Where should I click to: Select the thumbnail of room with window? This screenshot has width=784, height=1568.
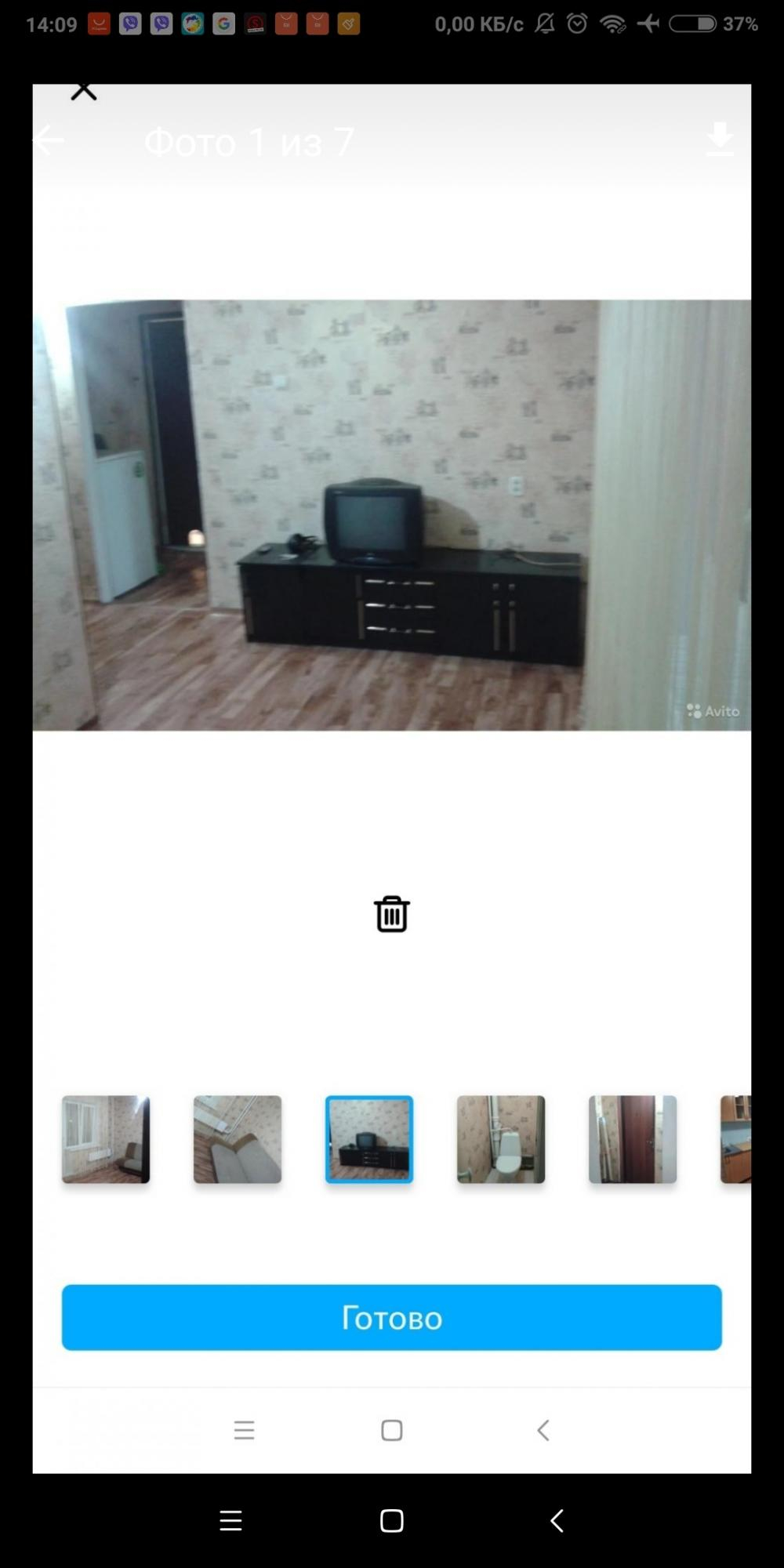106,1139
